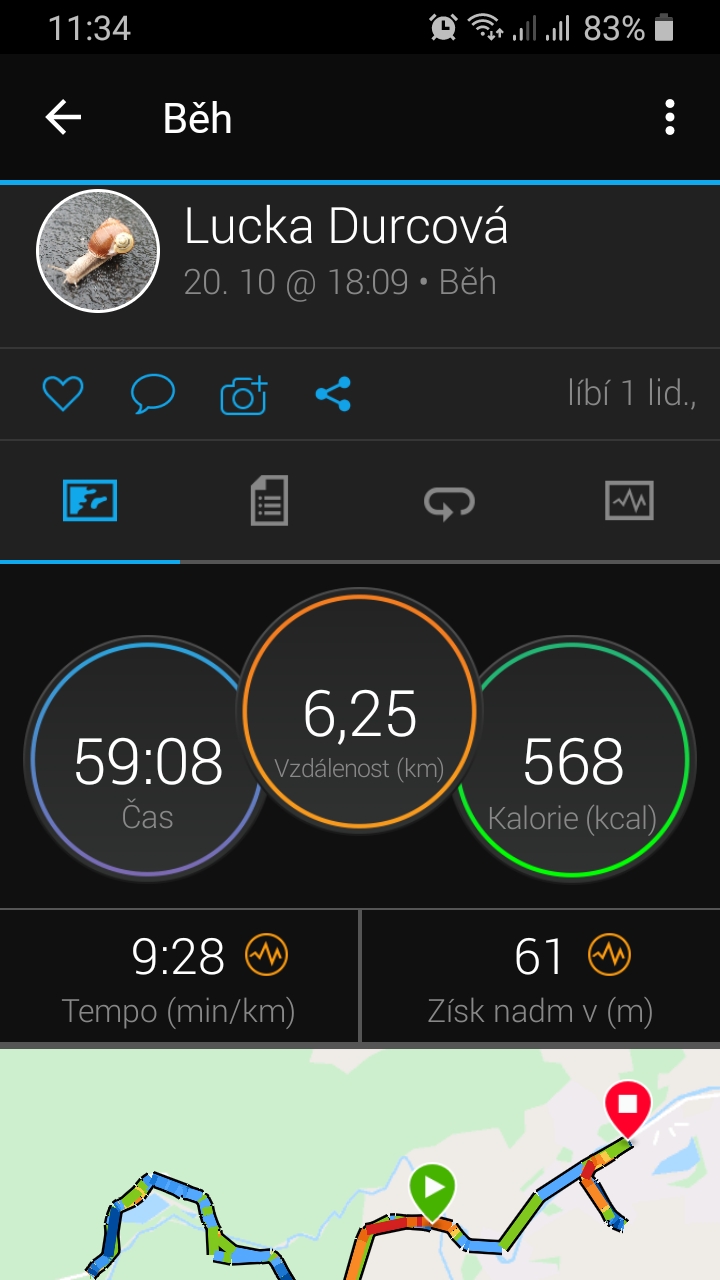Switch to the charts tab

tap(629, 500)
